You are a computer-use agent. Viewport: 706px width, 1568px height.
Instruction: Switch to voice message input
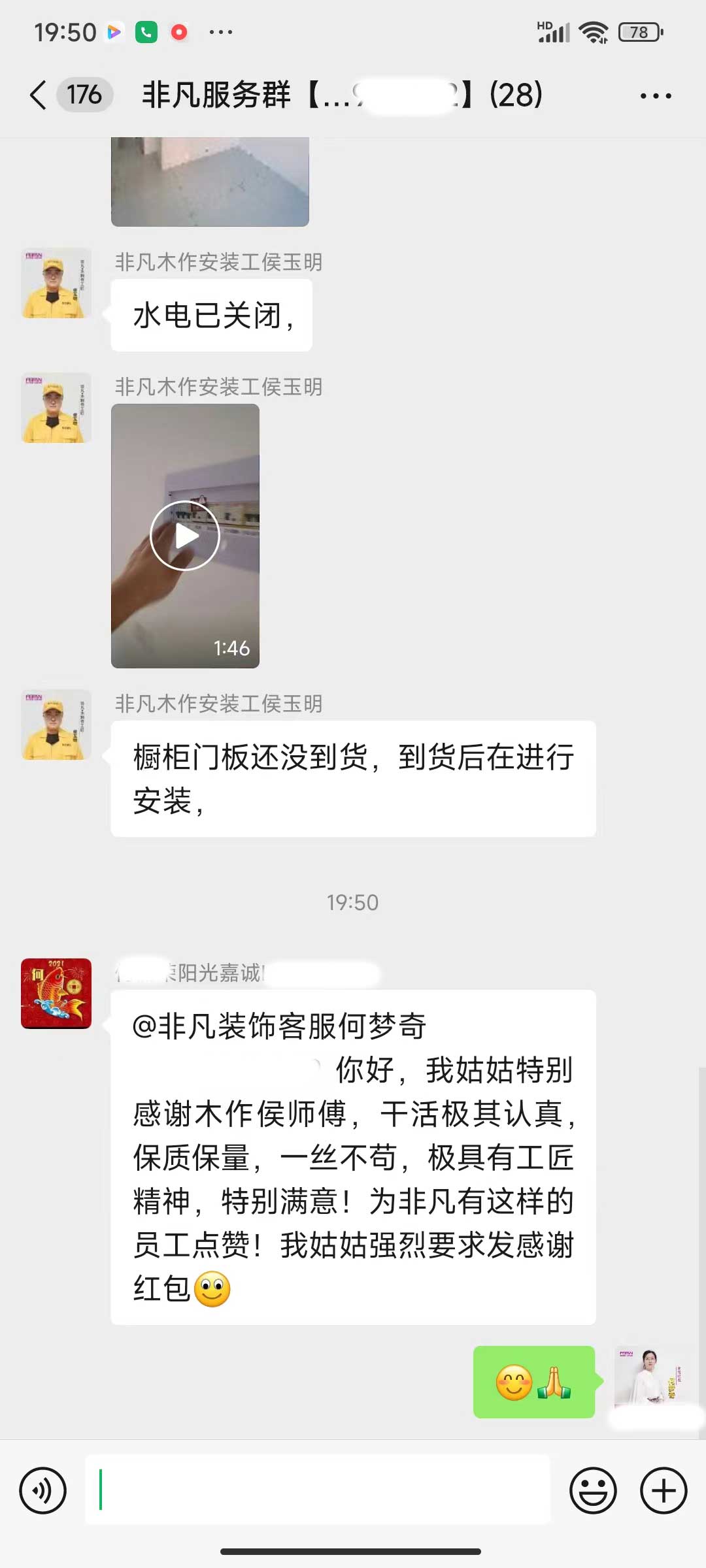click(43, 1491)
